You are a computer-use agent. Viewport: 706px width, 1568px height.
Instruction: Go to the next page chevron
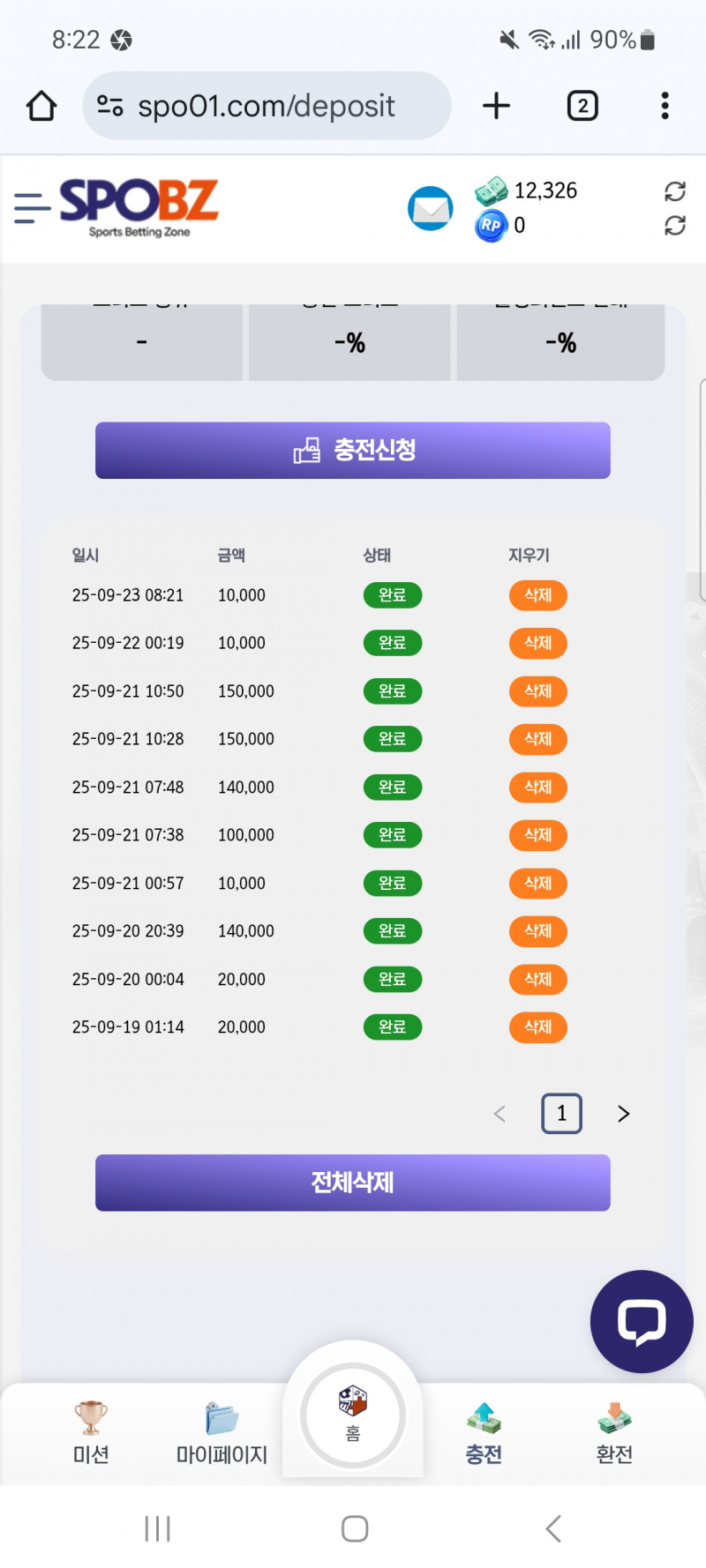[x=624, y=1114]
